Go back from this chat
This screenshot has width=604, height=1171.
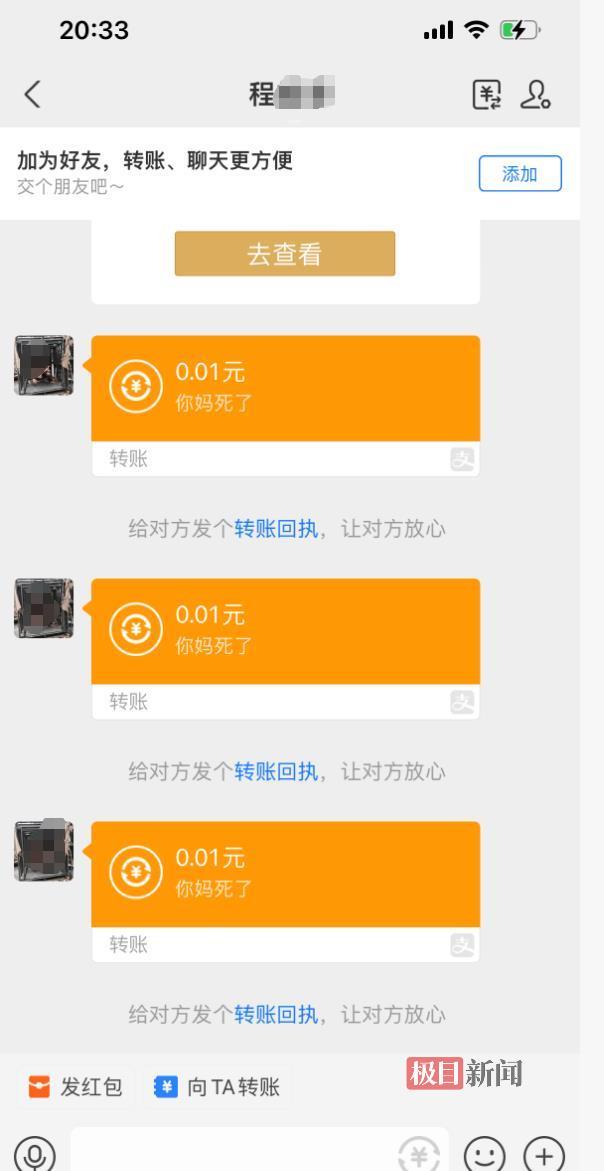coord(33,95)
